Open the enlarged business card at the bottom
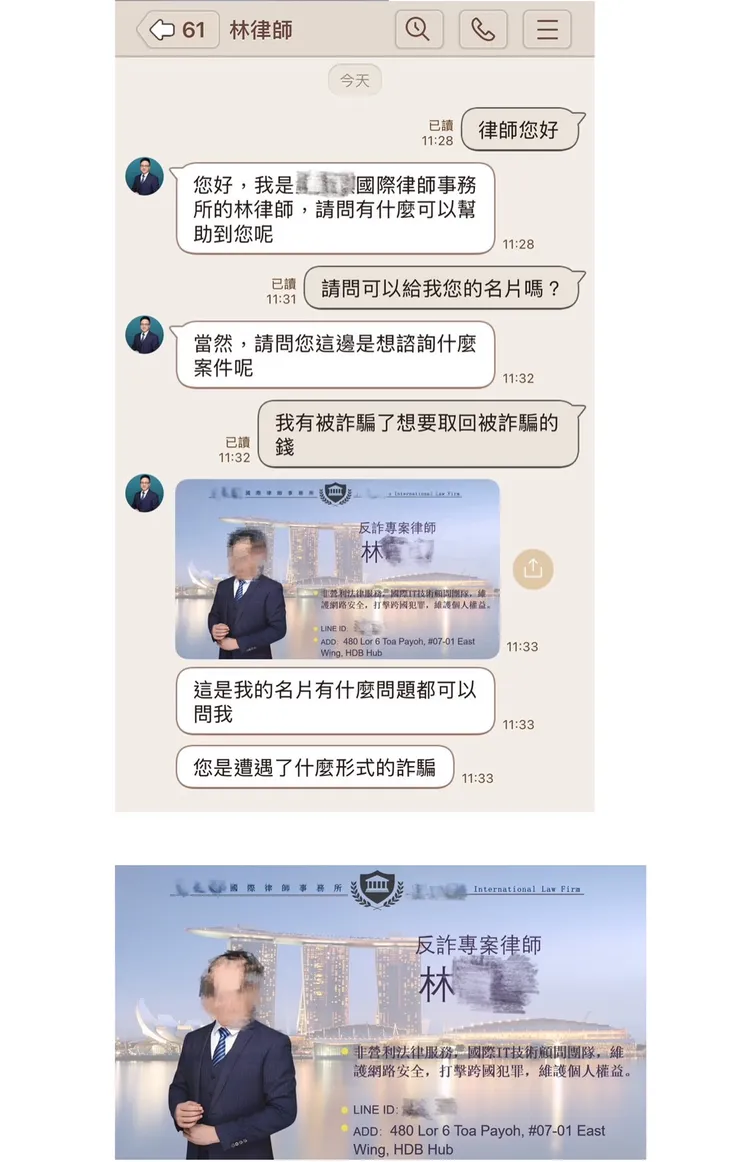This screenshot has width=750, height=1162. coord(375,1010)
